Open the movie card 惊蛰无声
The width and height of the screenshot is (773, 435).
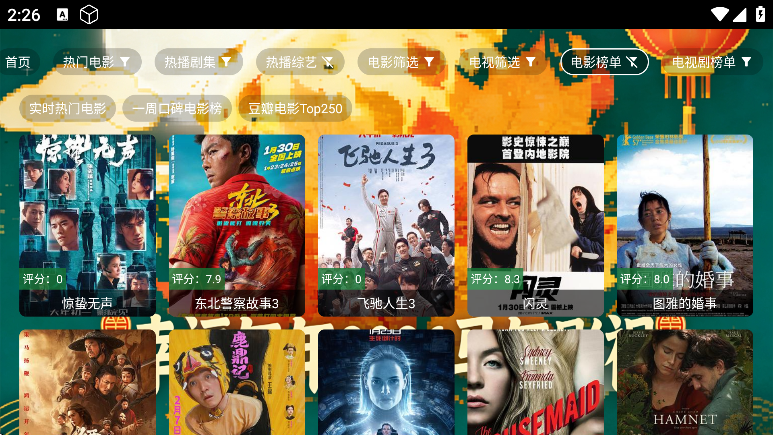(87, 225)
